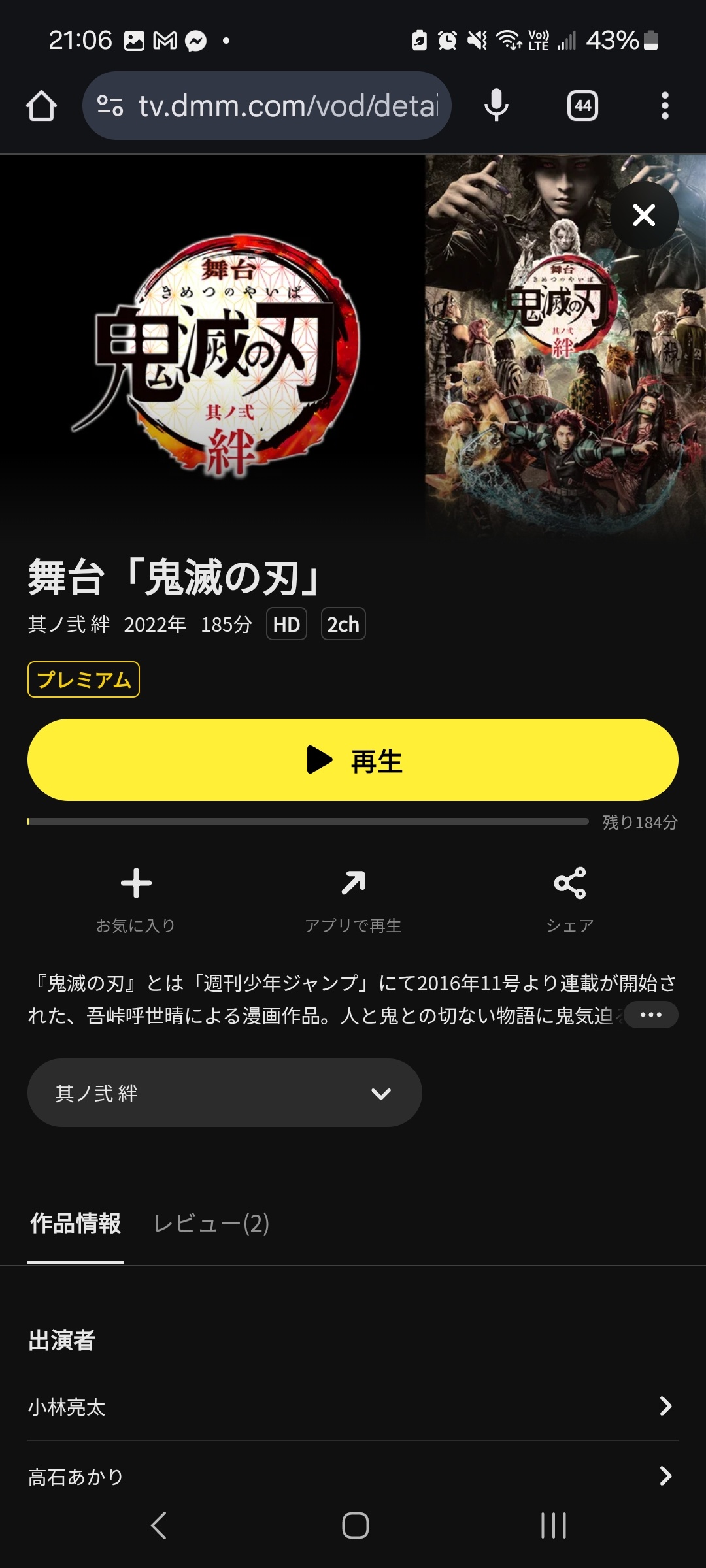Start voice search with the microphone
Image resolution: width=706 pixels, height=1568 pixels.
point(496,106)
